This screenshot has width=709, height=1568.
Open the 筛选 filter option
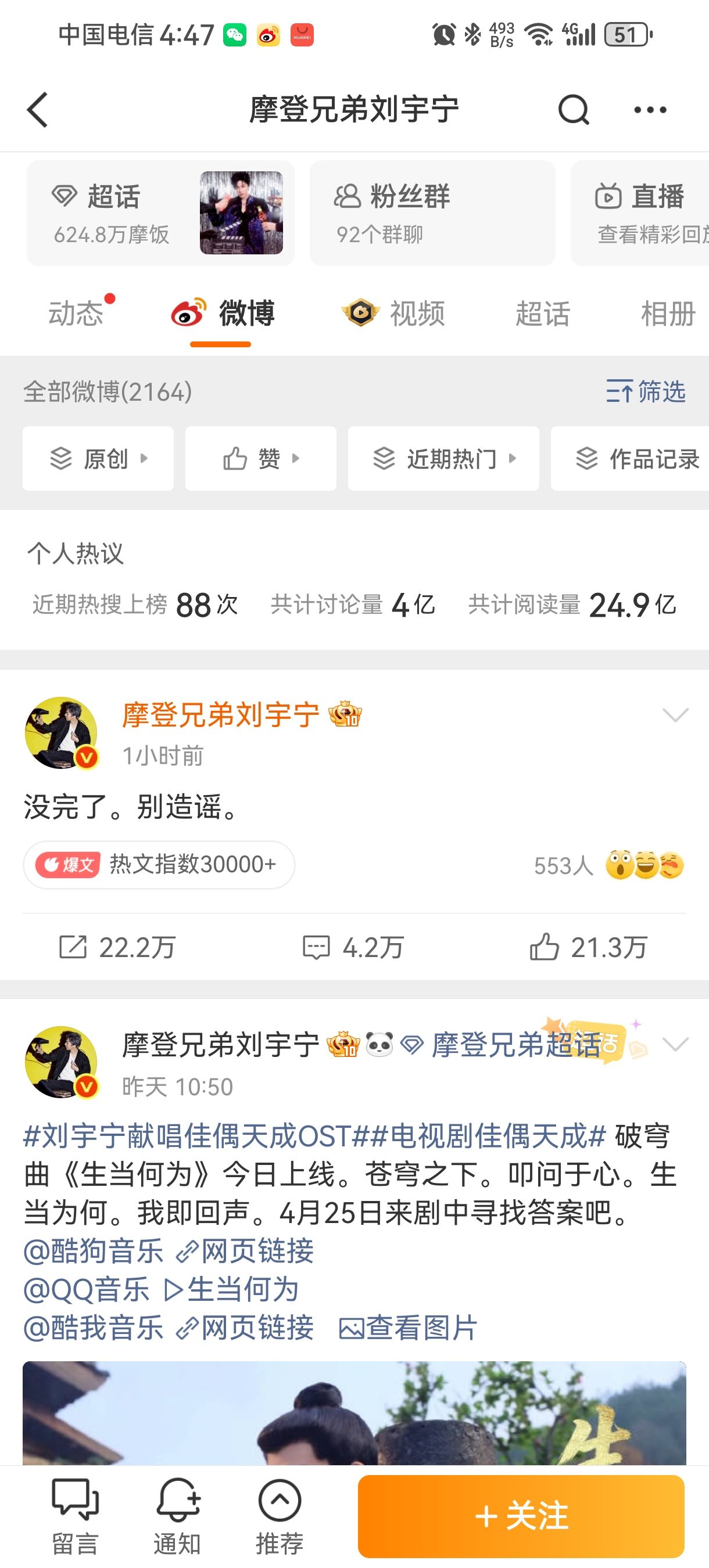(x=646, y=391)
